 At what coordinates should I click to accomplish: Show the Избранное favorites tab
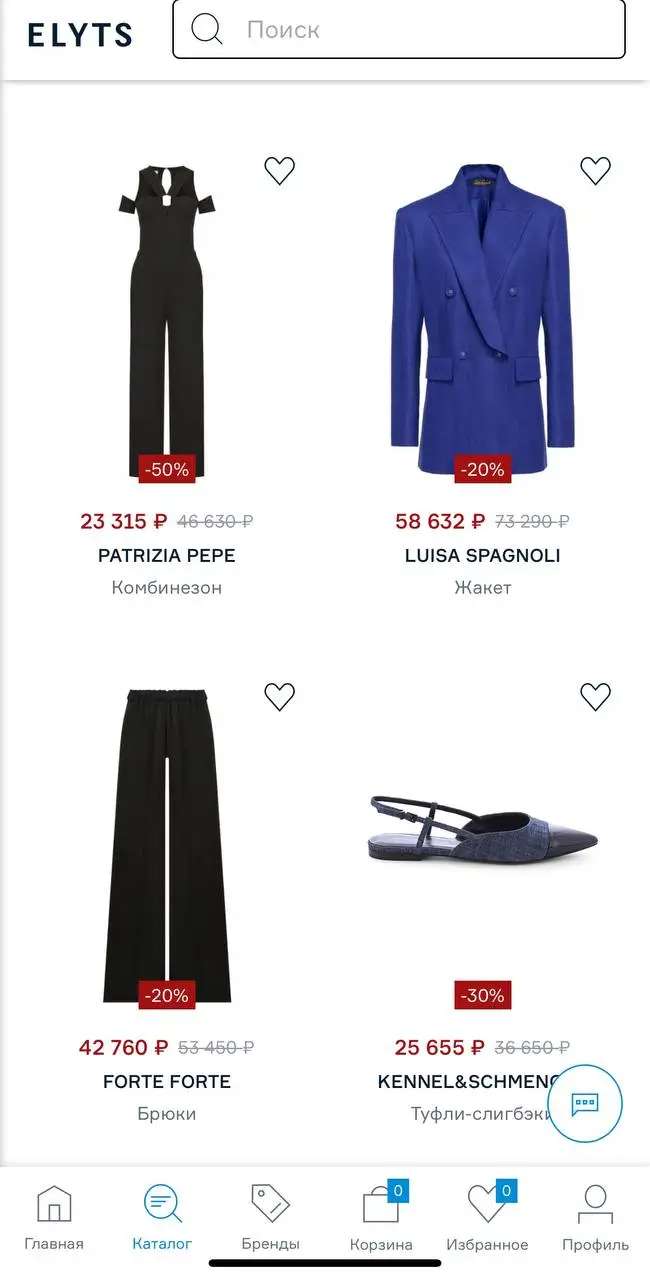tap(487, 1217)
